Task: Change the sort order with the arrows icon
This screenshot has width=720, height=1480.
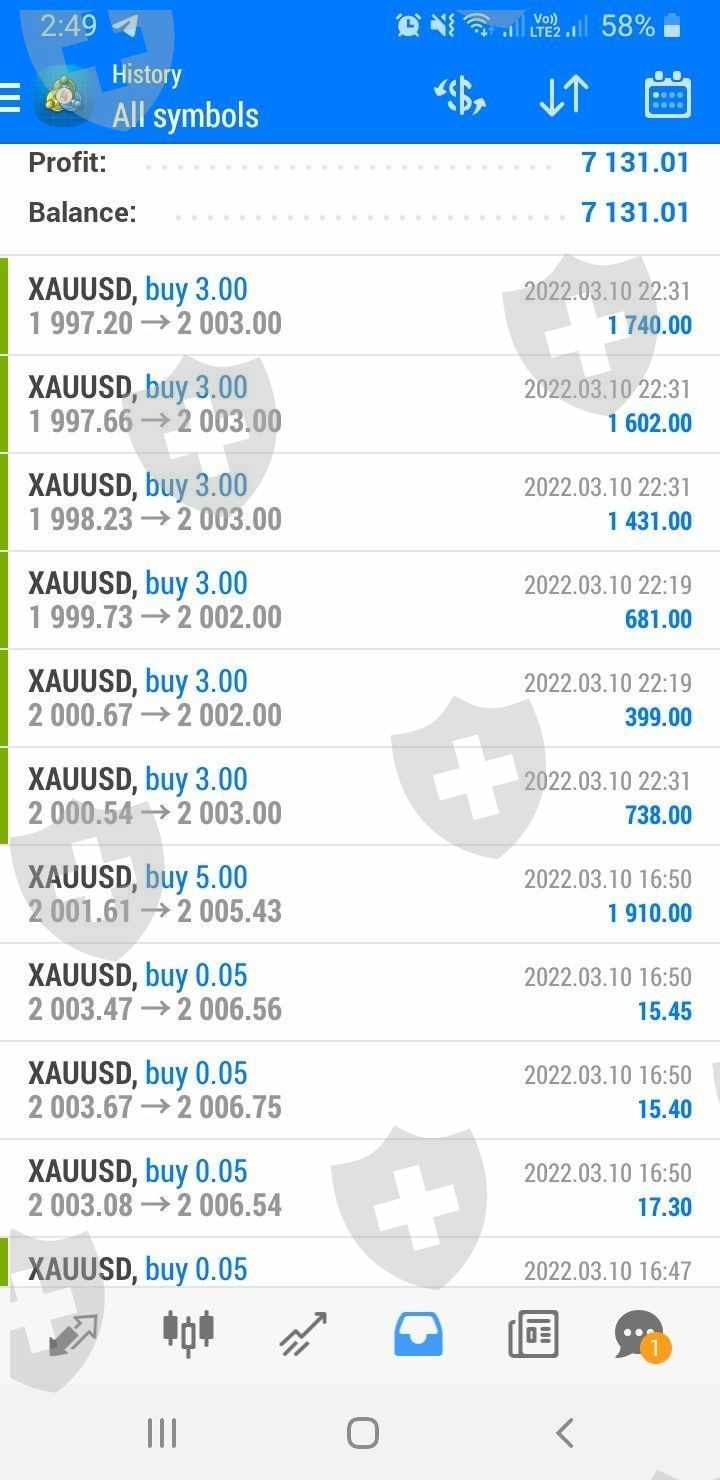Action: pos(564,97)
